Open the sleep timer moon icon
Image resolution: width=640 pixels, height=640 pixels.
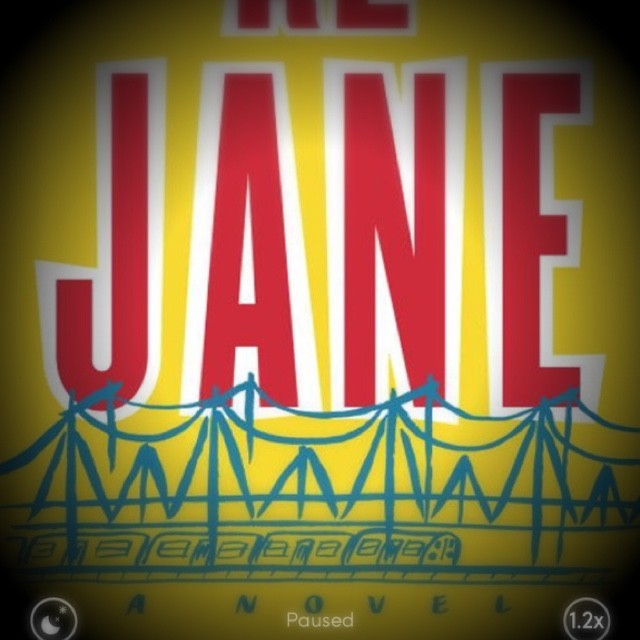tap(52, 621)
